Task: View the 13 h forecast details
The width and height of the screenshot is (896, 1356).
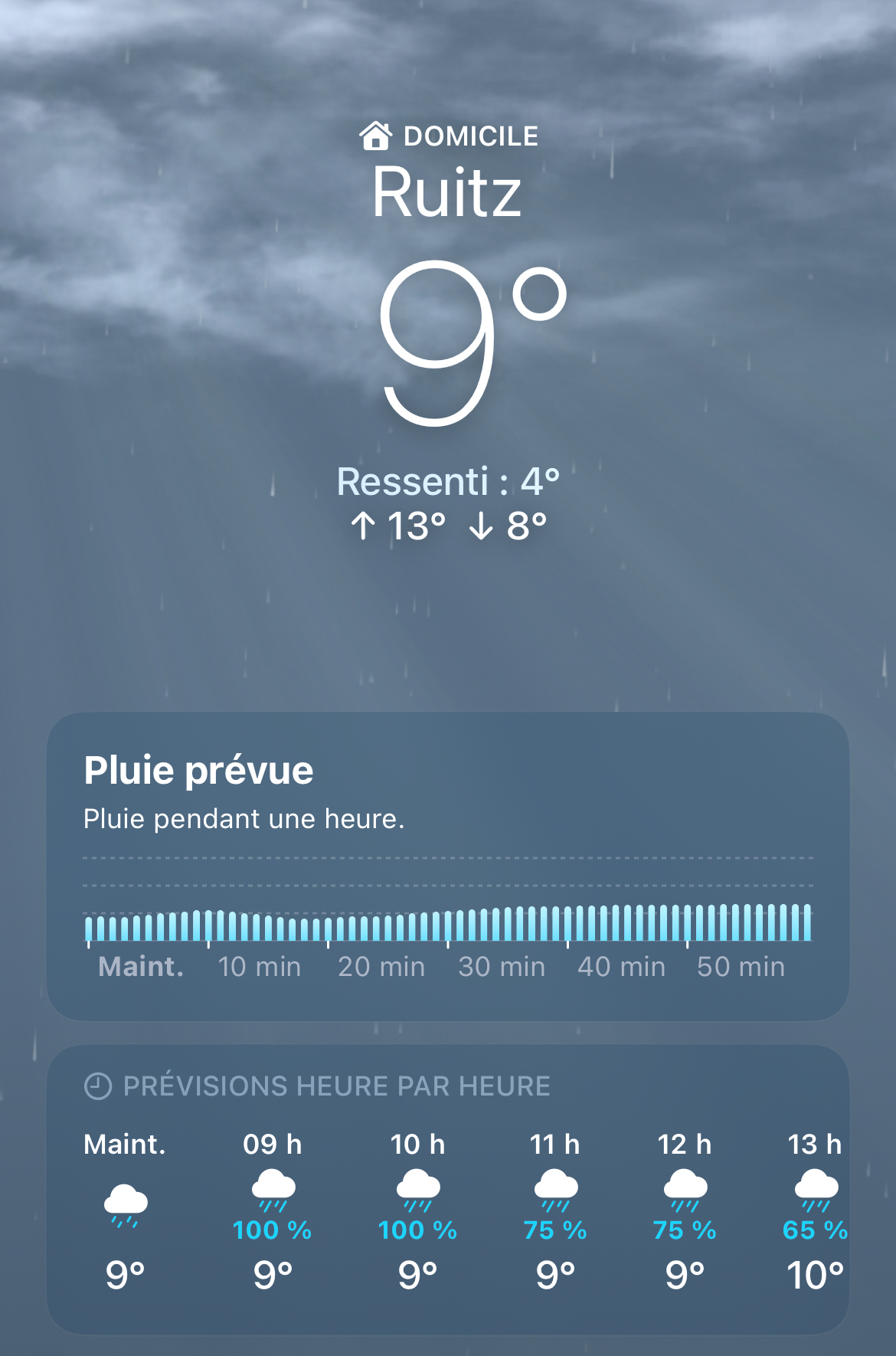Action: (x=815, y=1210)
